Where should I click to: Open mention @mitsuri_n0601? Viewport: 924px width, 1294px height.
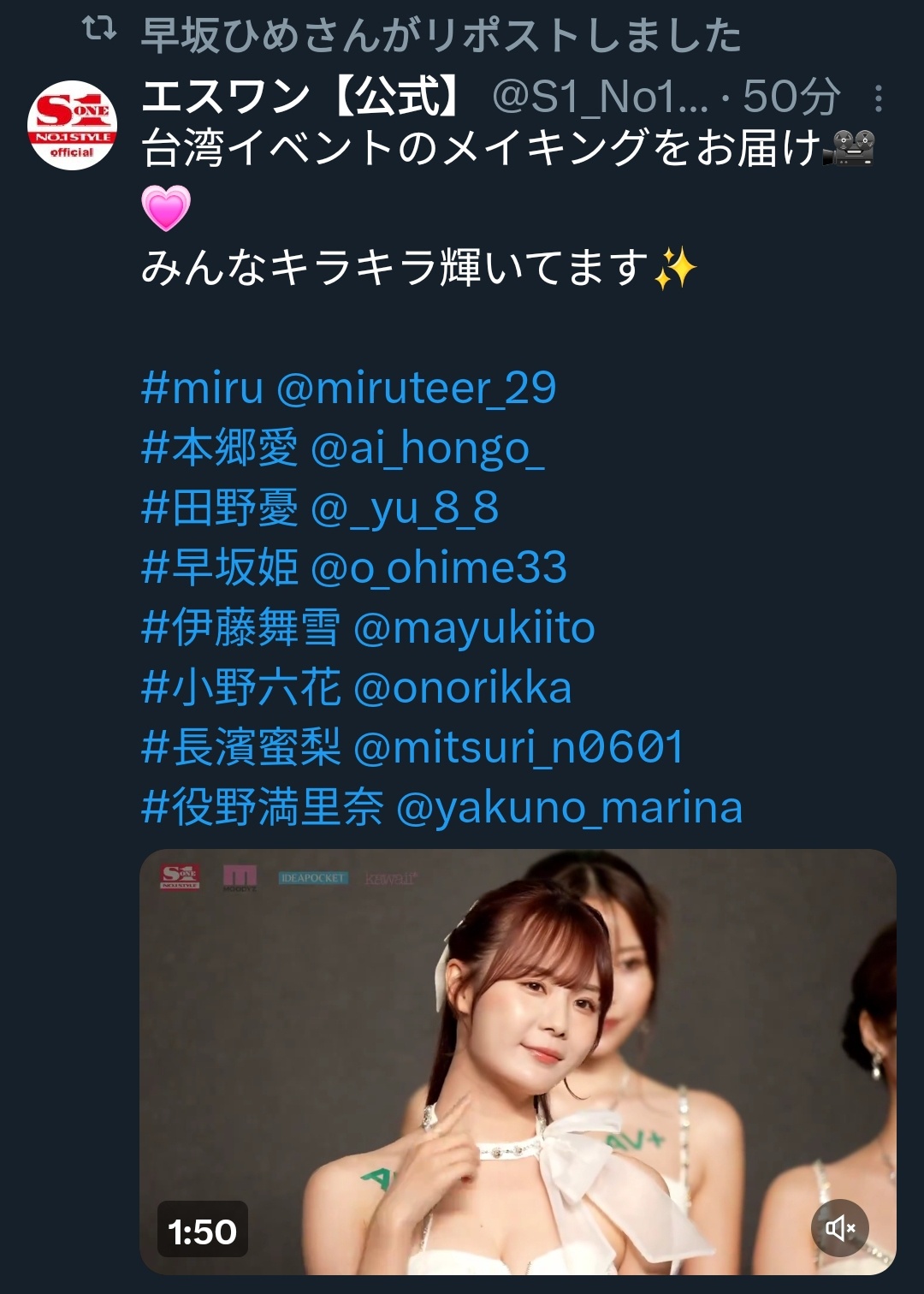click(518, 748)
